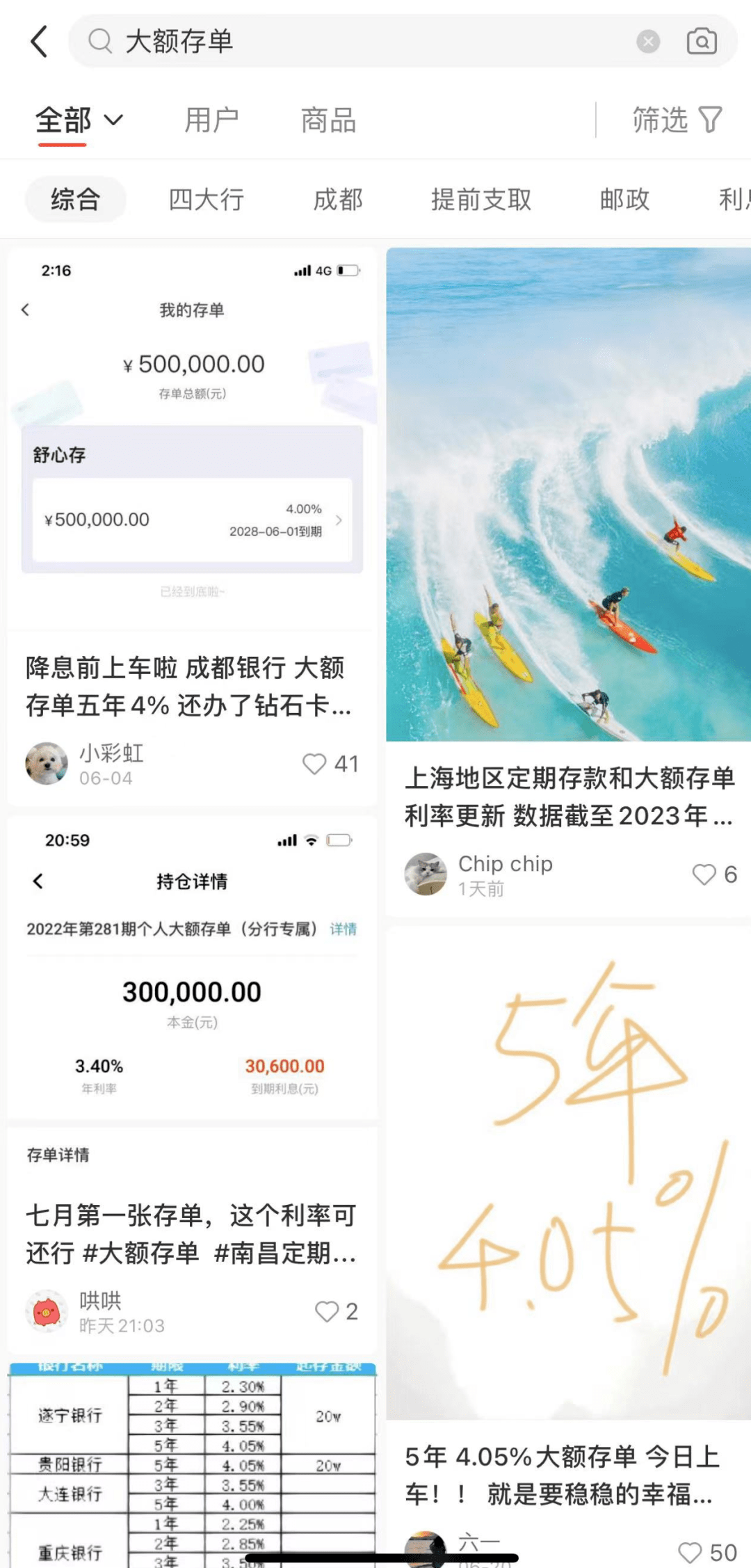751x1568 pixels.
Task: Open 哄哄's 七月第一张存单 post
Action: (192, 1233)
